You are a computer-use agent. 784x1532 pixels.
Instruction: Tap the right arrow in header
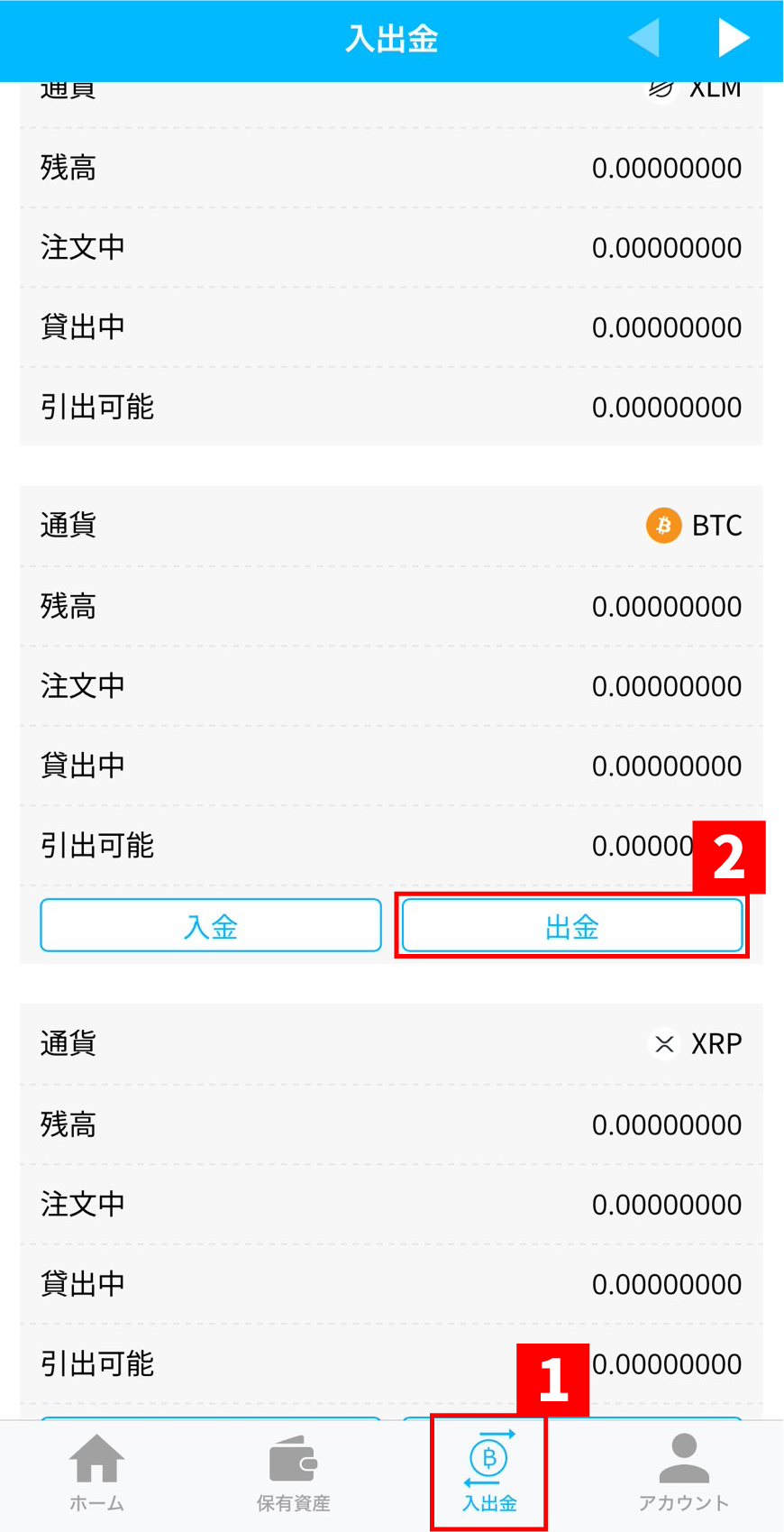734,38
